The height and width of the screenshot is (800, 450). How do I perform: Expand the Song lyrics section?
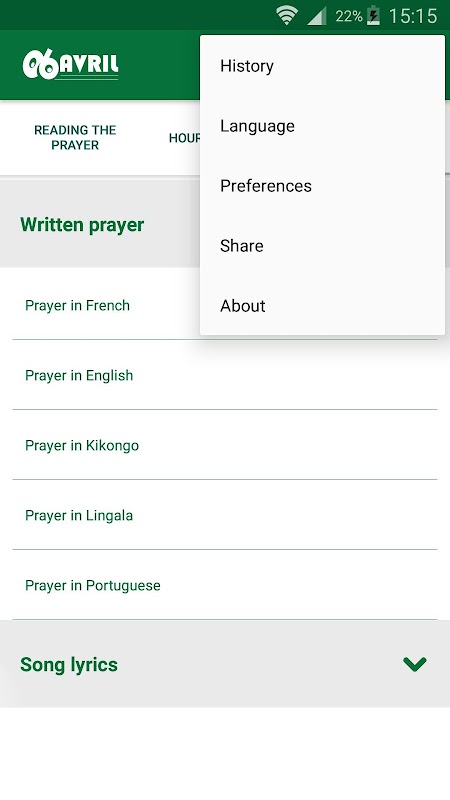click(x=225, y=664)
